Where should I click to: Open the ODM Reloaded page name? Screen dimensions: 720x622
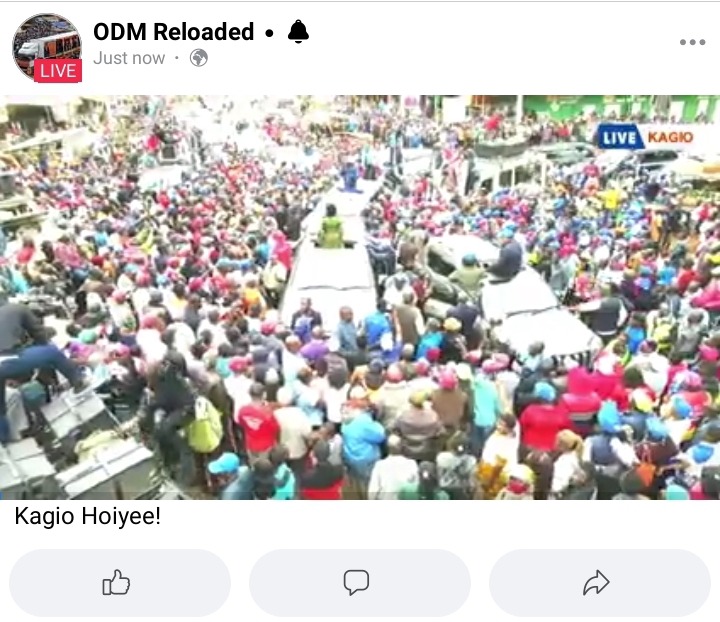click(173, 32)
